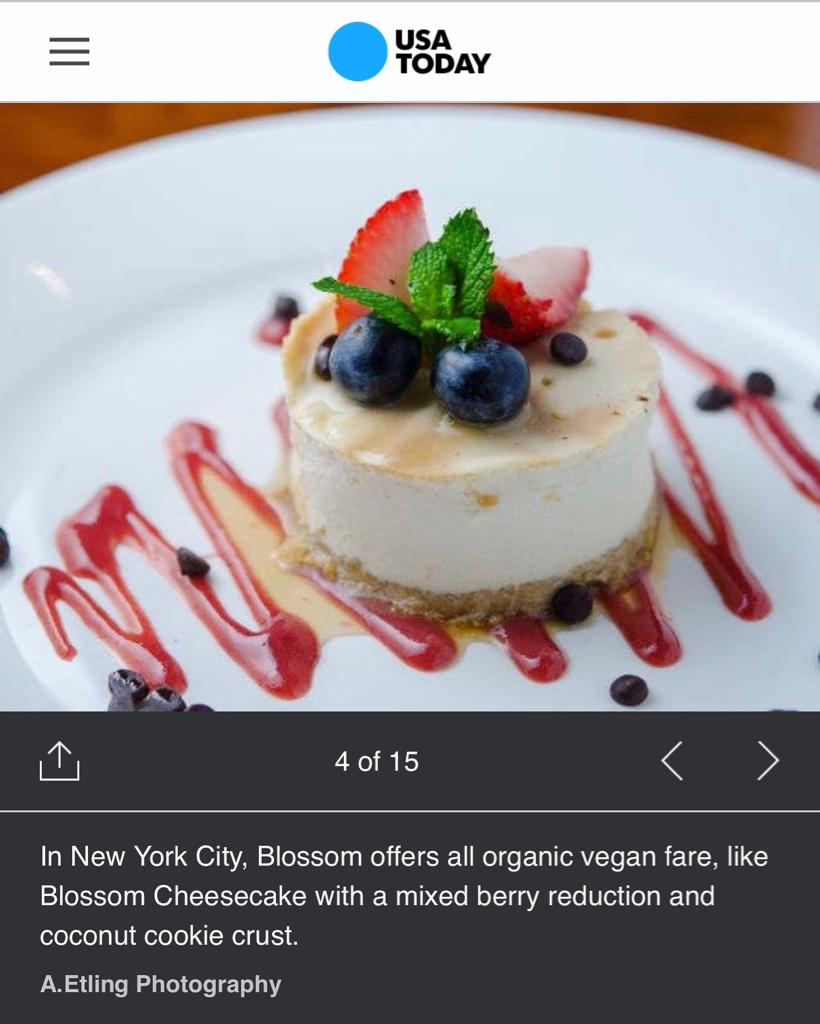Image resolution: width=820 pixels, height=1024 pixels.
Task: Open the hamburger navigation menu
Action: pos(69,52)
